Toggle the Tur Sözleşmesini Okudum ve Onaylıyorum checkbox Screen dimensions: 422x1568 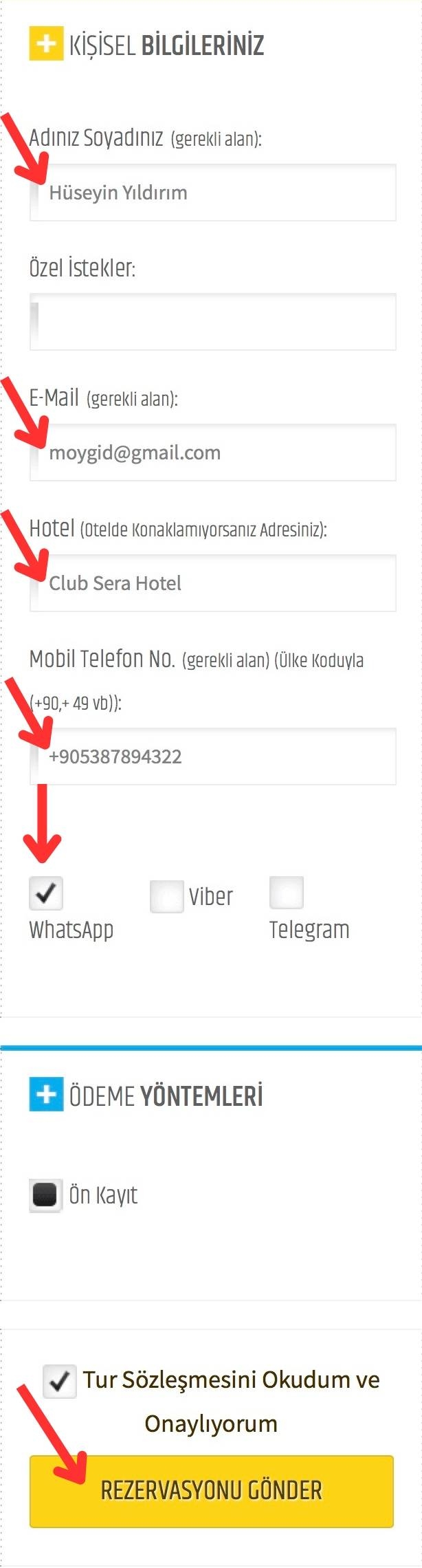[x=59, y=1381]
